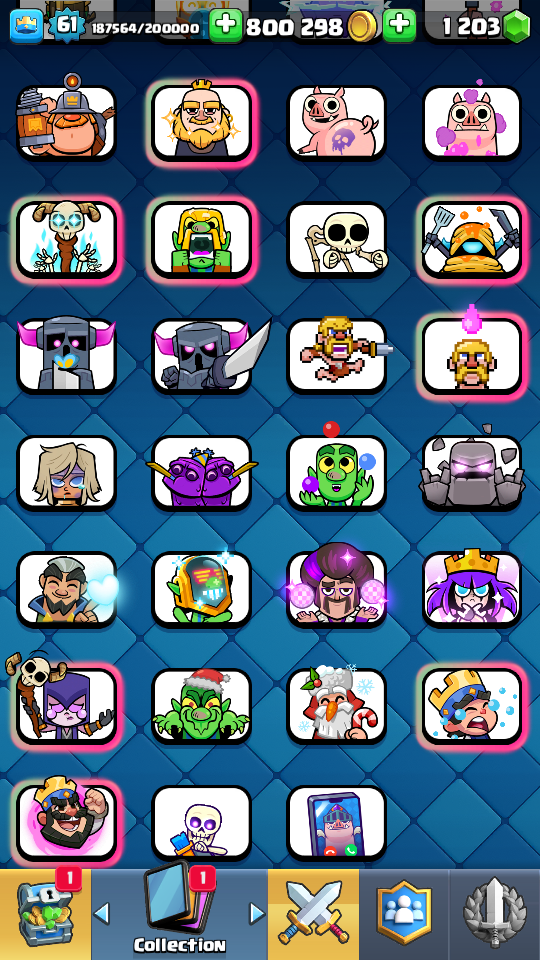Tap the green plus left of the gold amount
Viewport: 540px width, 960px height.
click(225, 25)
